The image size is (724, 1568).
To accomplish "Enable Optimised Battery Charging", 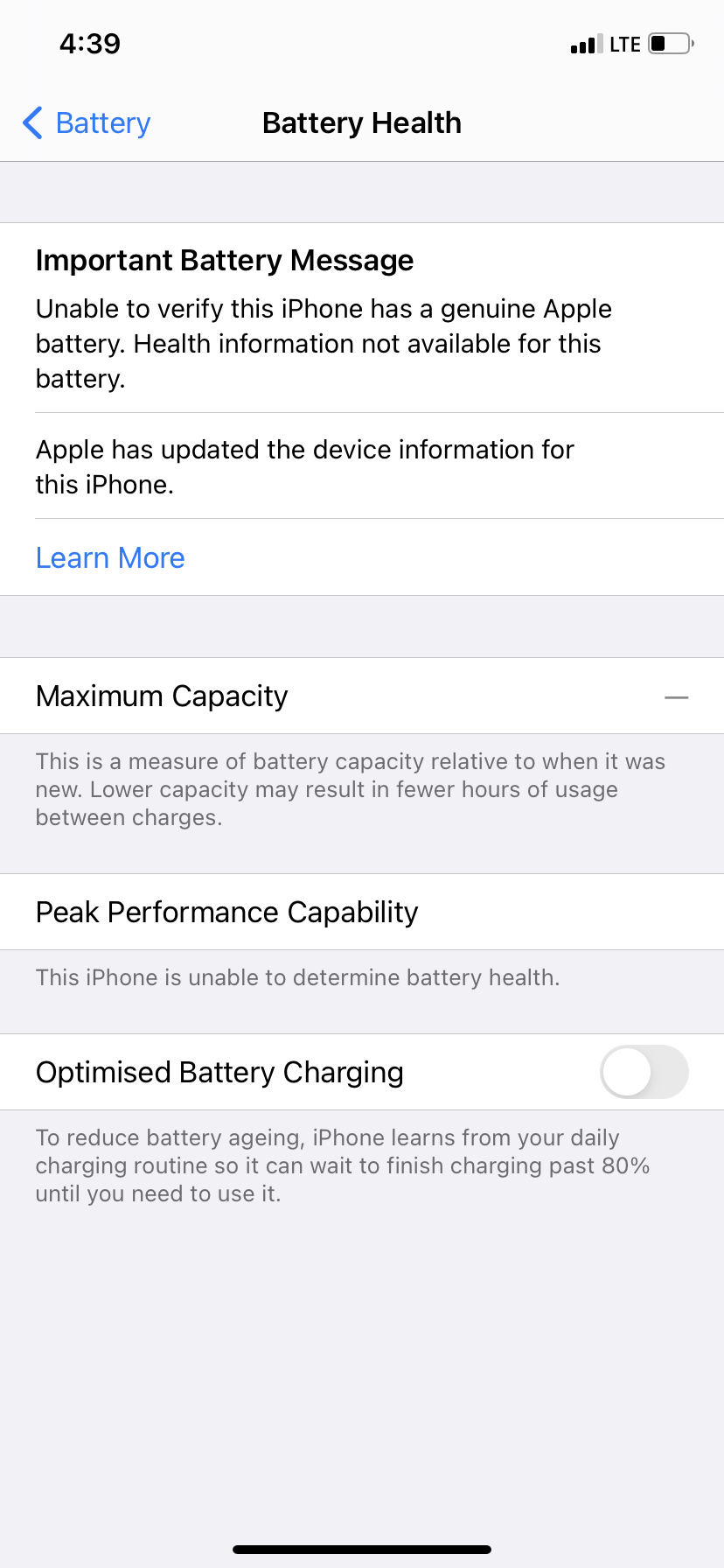I will point(644,1072).
